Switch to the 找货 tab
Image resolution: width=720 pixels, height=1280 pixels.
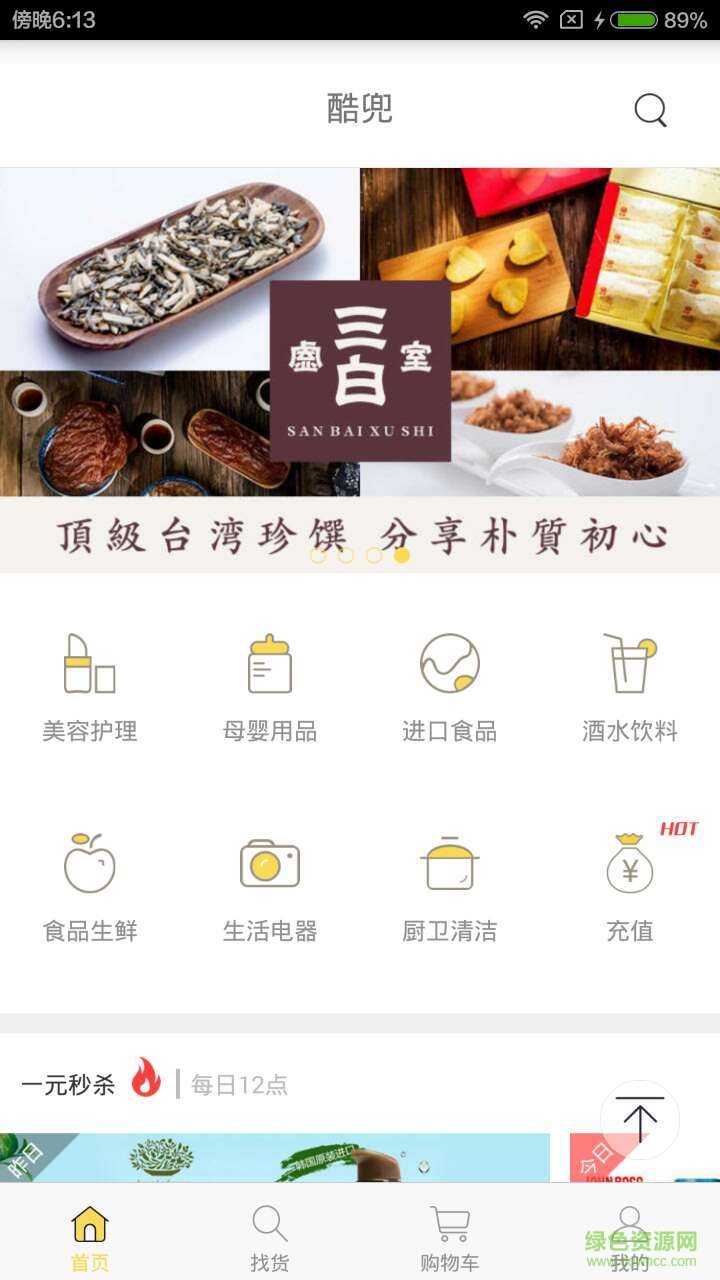pyautogui.click(x=268, y=1235)
